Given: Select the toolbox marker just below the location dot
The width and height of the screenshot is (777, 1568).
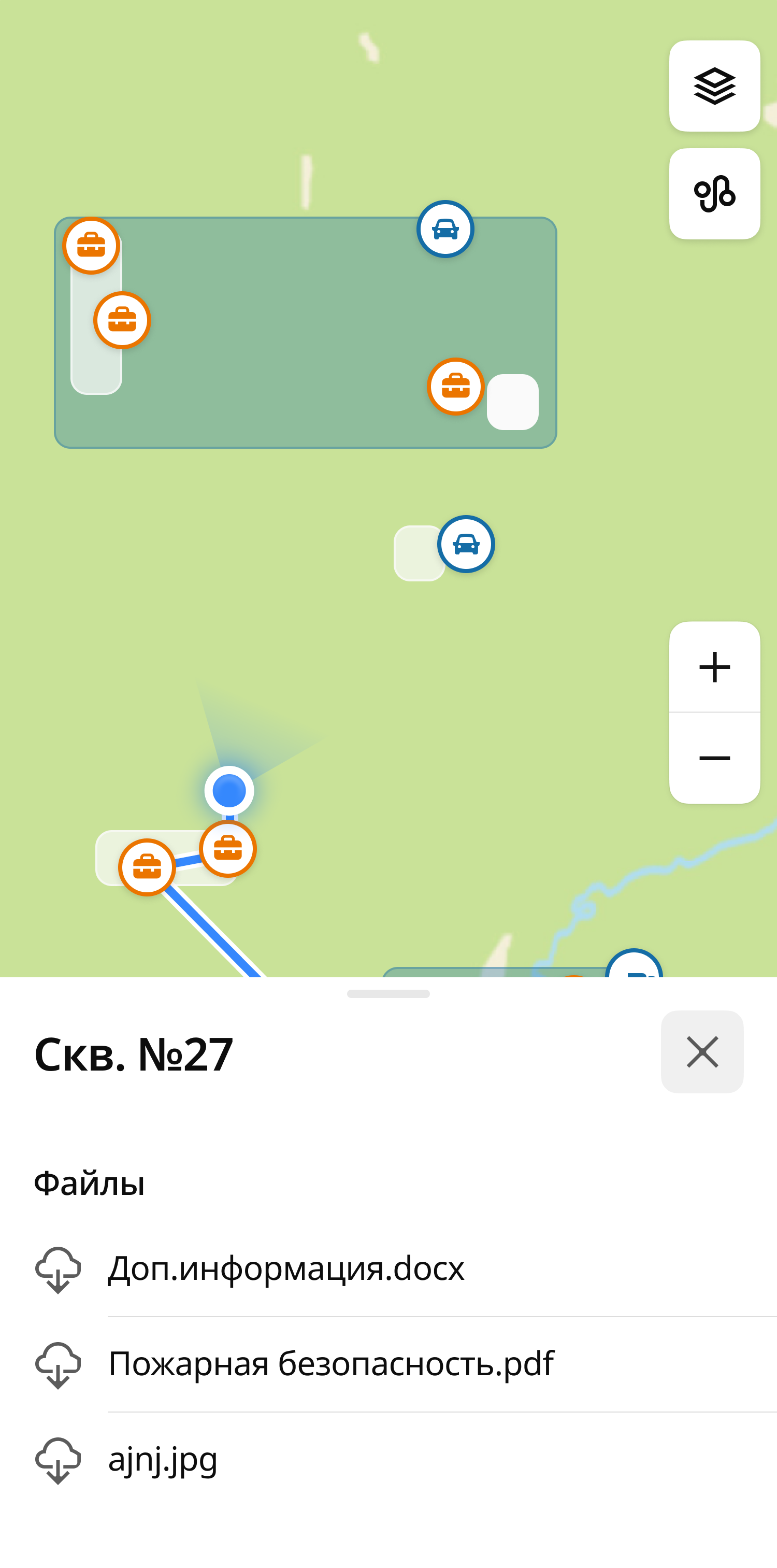Looking at the screenshot, I should (x=228, y=849).
